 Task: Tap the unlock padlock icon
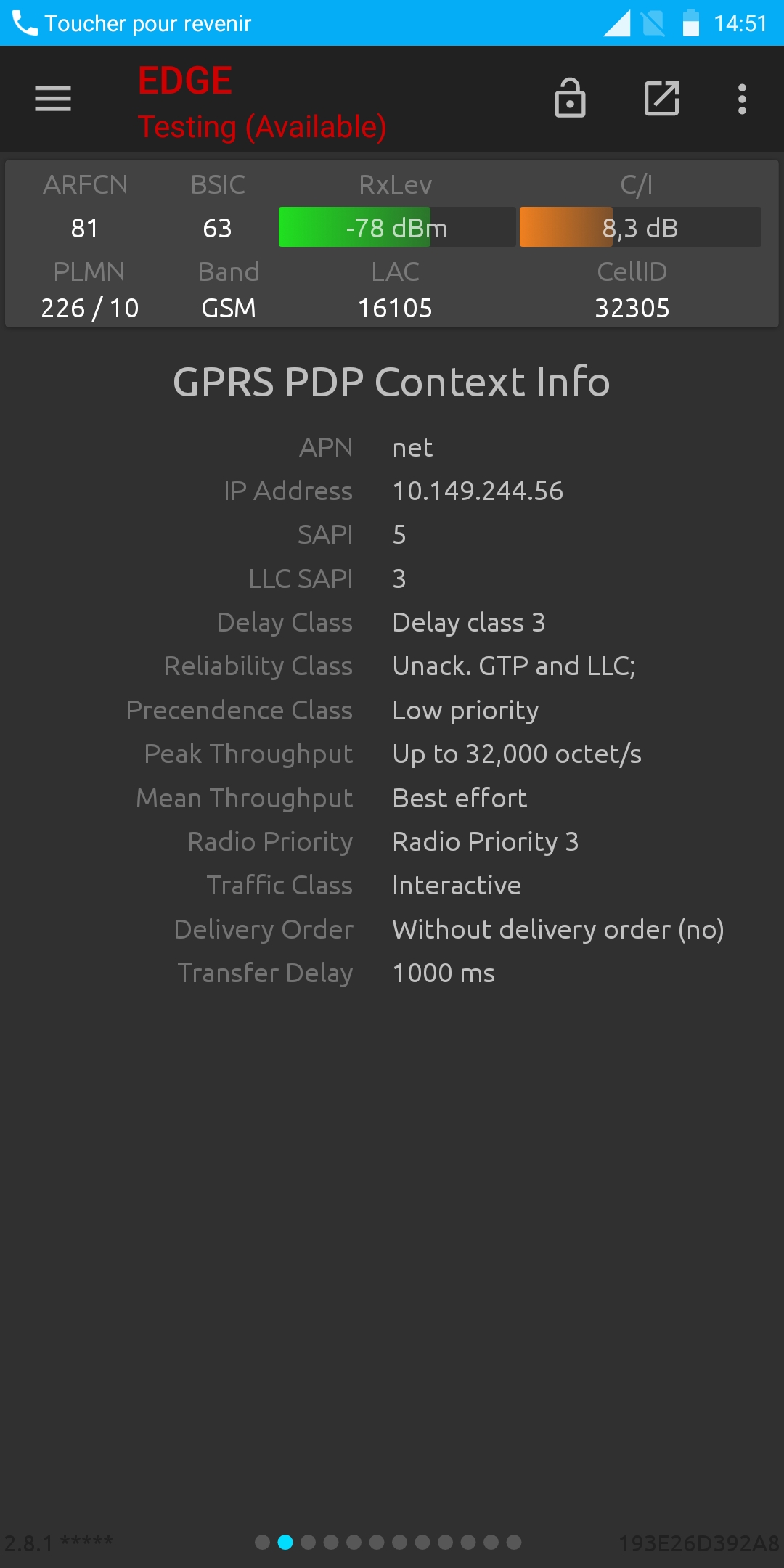click(570, 98)
